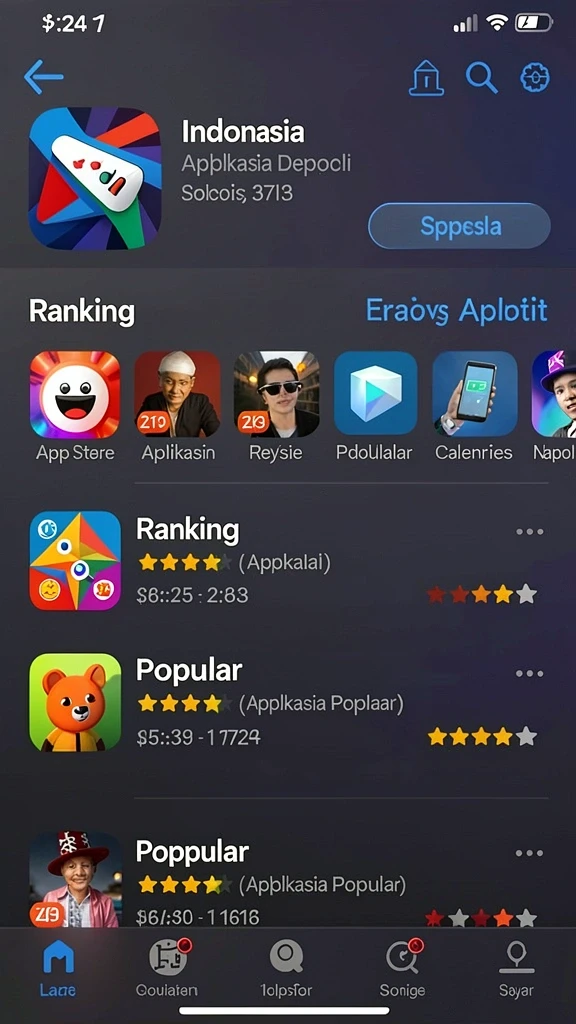The width and height of the screenshot is (576, 1024).
Task: Open the search magnifier icon
Action: click(x=482, y=78)
